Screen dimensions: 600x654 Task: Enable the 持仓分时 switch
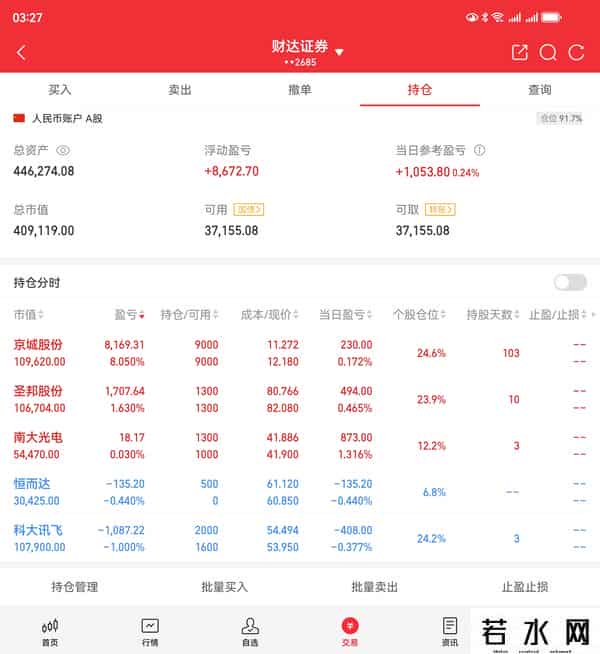[x=569, y=282]
